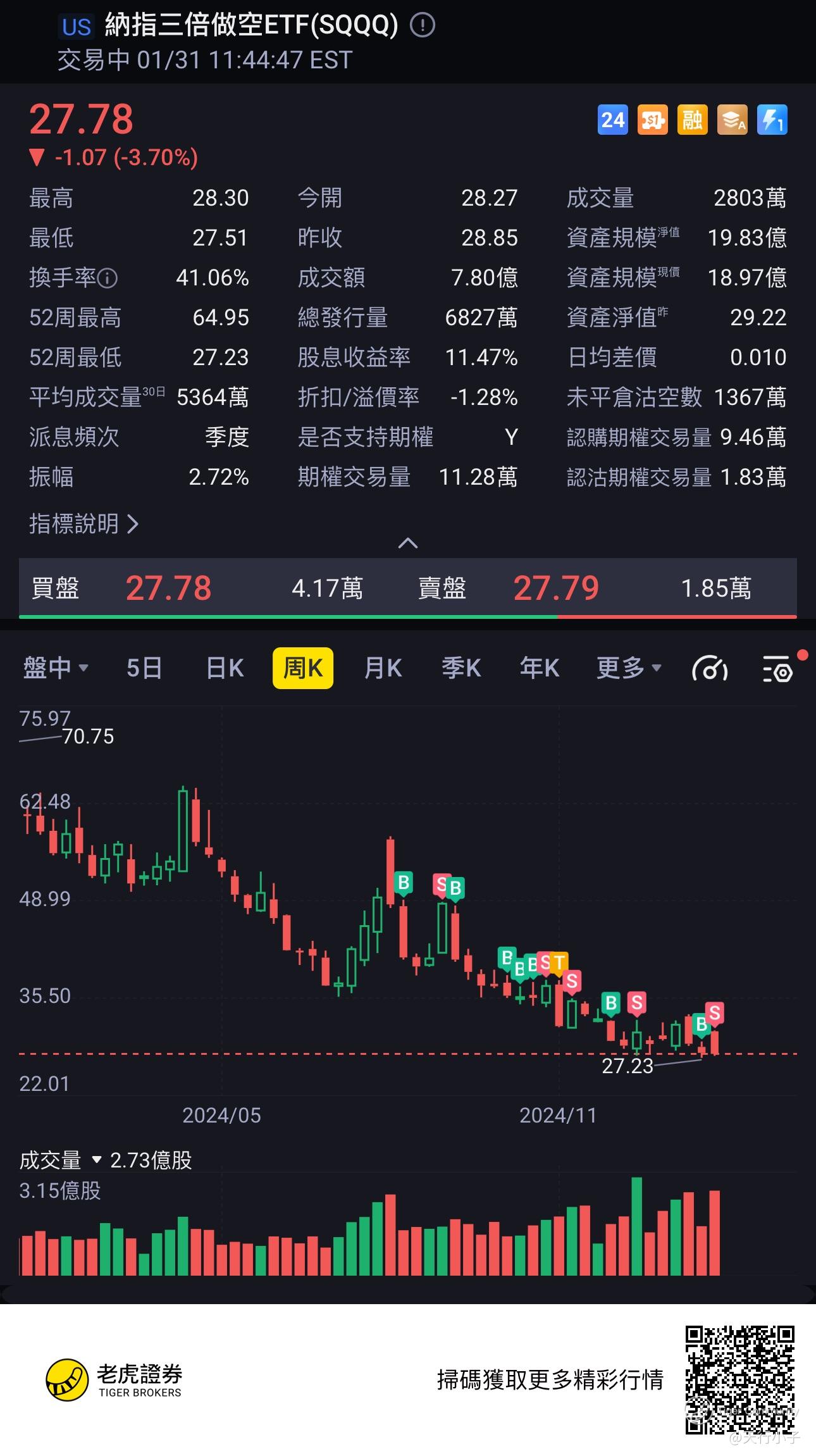Open the gauge indicator icon
The height and width of the screenshot is (1456, 816).
pos(710,668)
